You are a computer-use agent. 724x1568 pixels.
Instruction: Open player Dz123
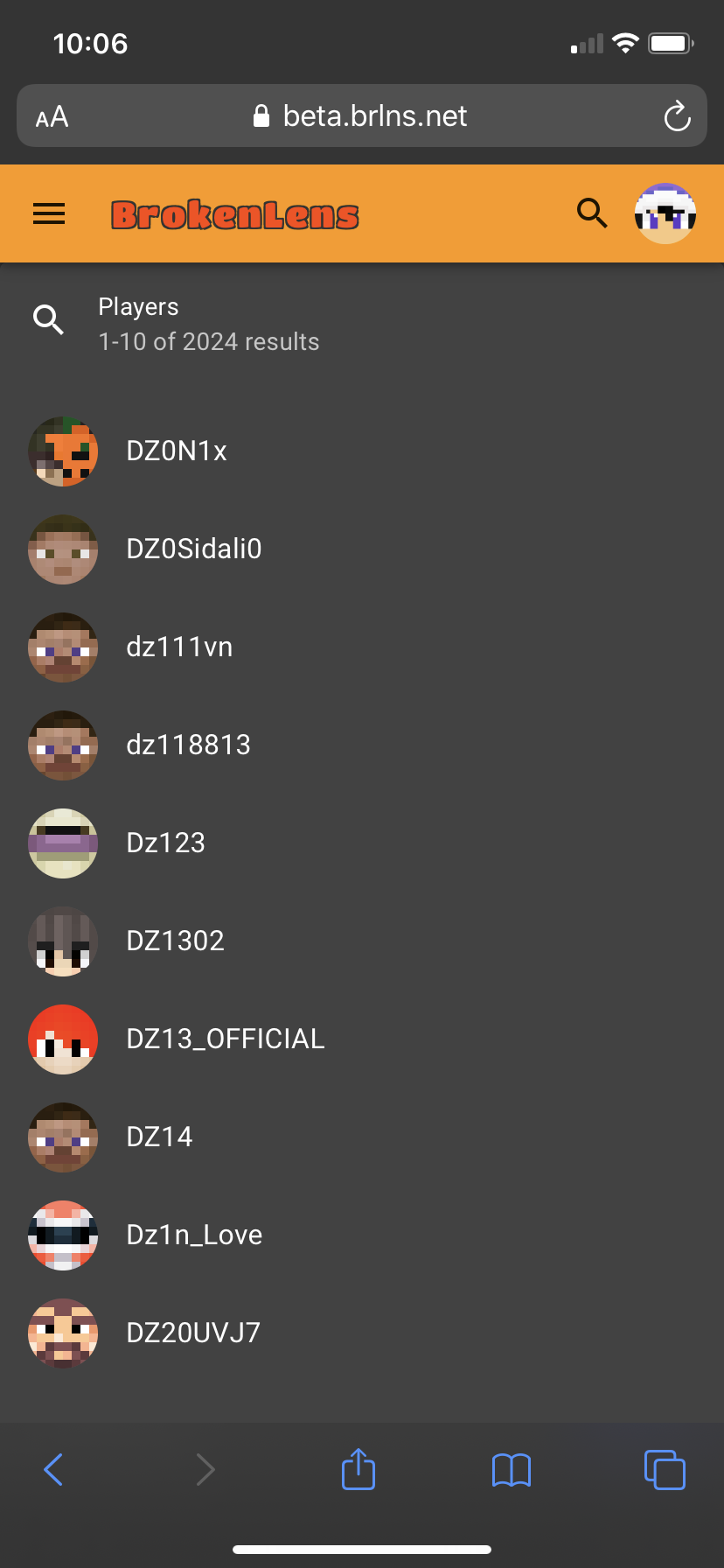pos(362,843)
